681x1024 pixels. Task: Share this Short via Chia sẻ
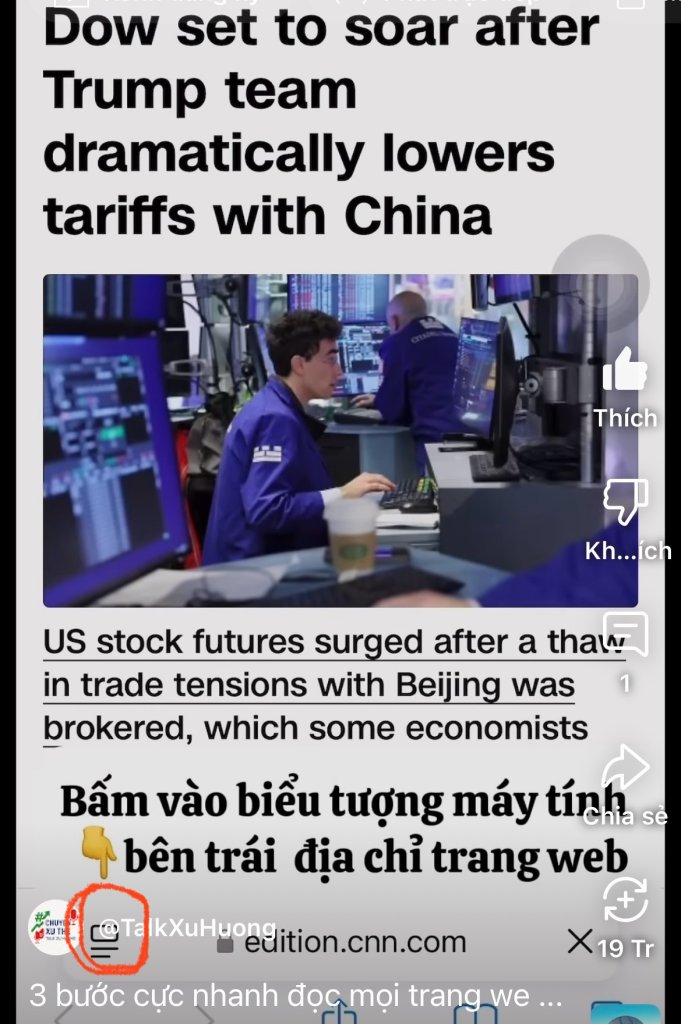[x=626, y=770]
